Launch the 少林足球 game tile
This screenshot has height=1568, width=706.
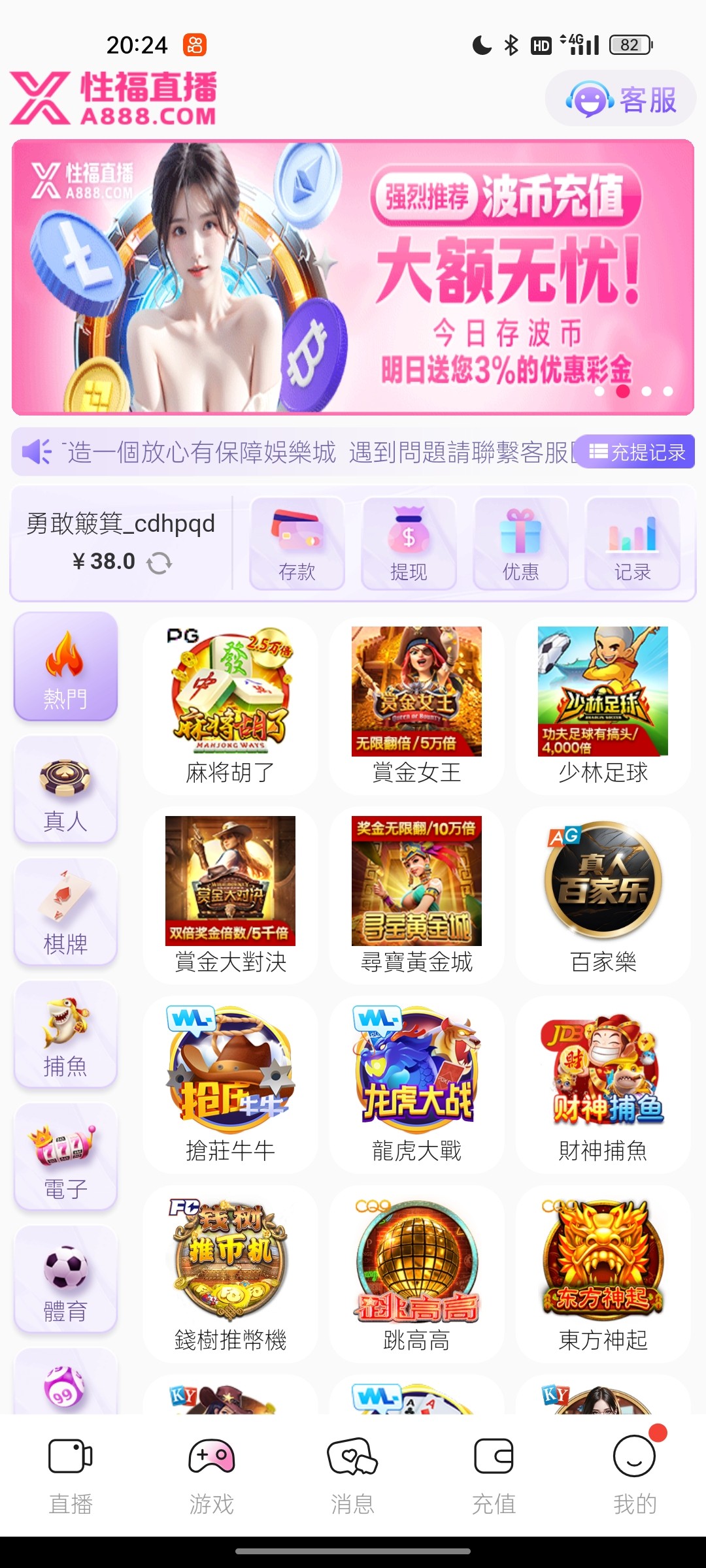(603, 706)
